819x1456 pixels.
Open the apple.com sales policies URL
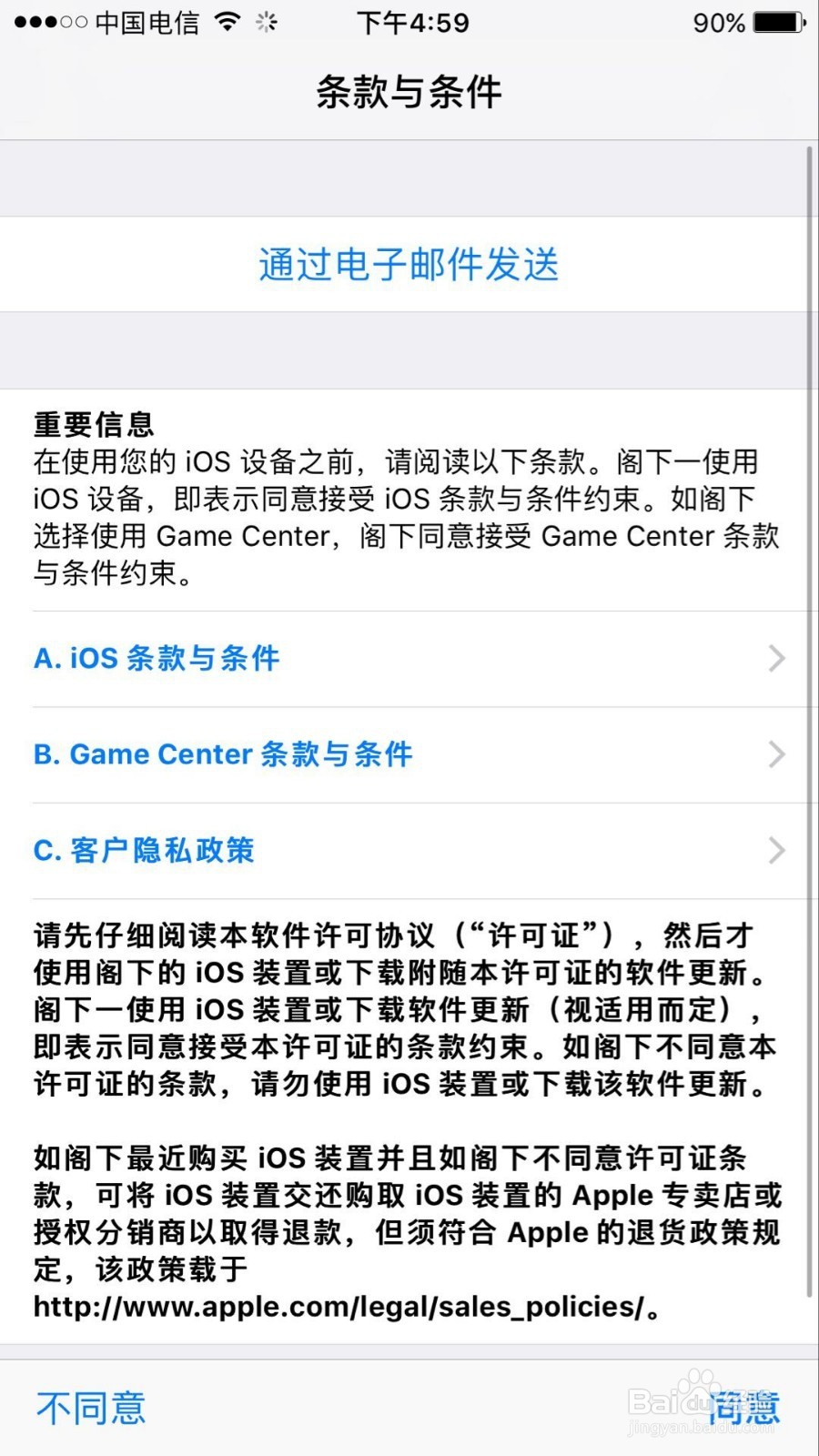click(x=341, y=1307)
